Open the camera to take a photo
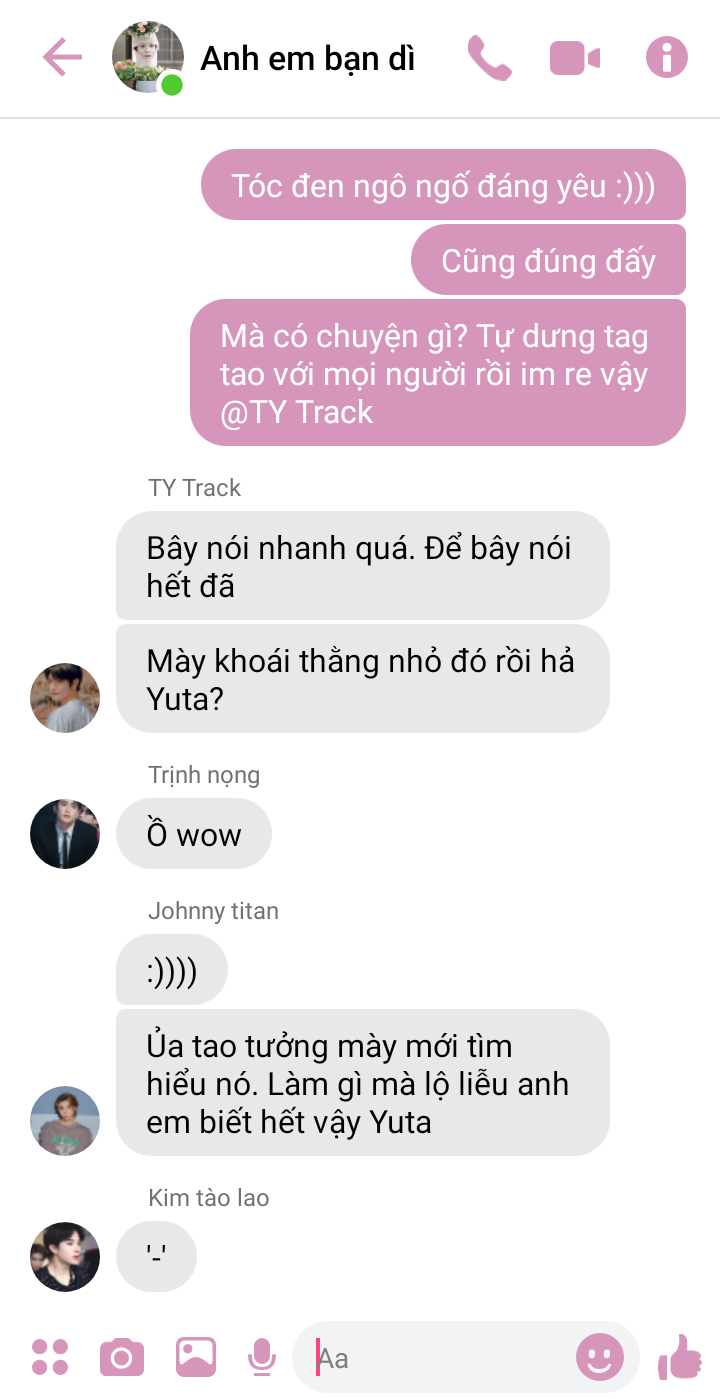Viewport: 721px width, 1399px height. click(x=122, y=1357)
